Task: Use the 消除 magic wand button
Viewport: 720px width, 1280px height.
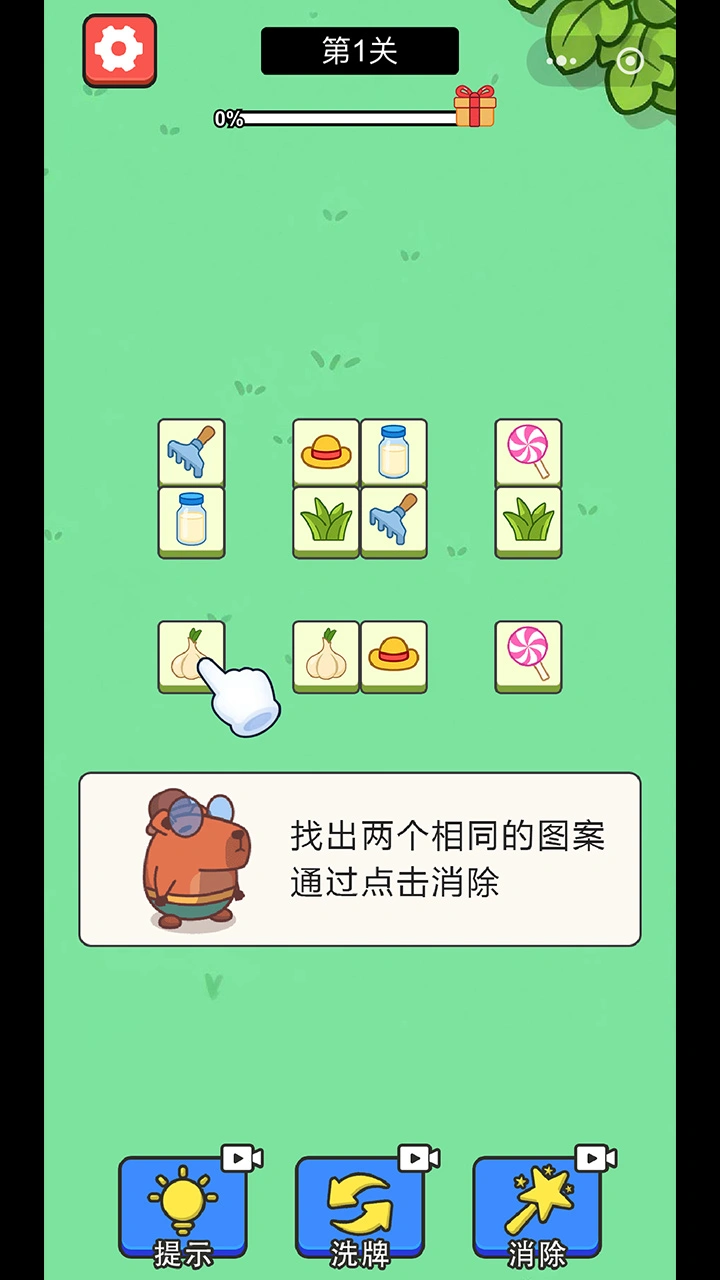Action: coord(537,1209)
